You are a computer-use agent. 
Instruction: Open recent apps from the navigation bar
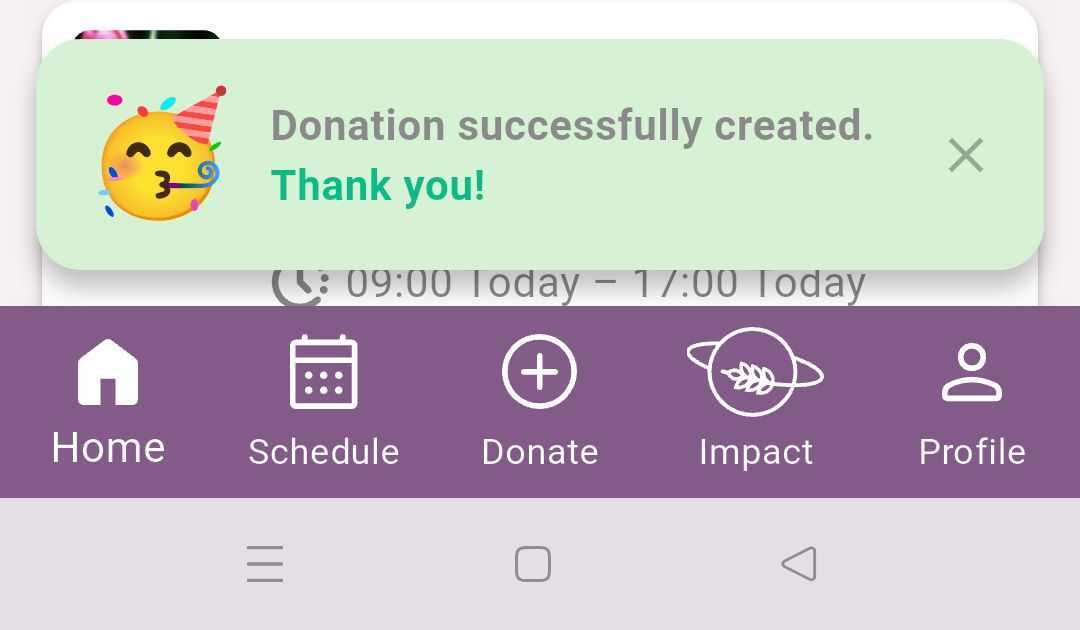click(x=265, y=564)
